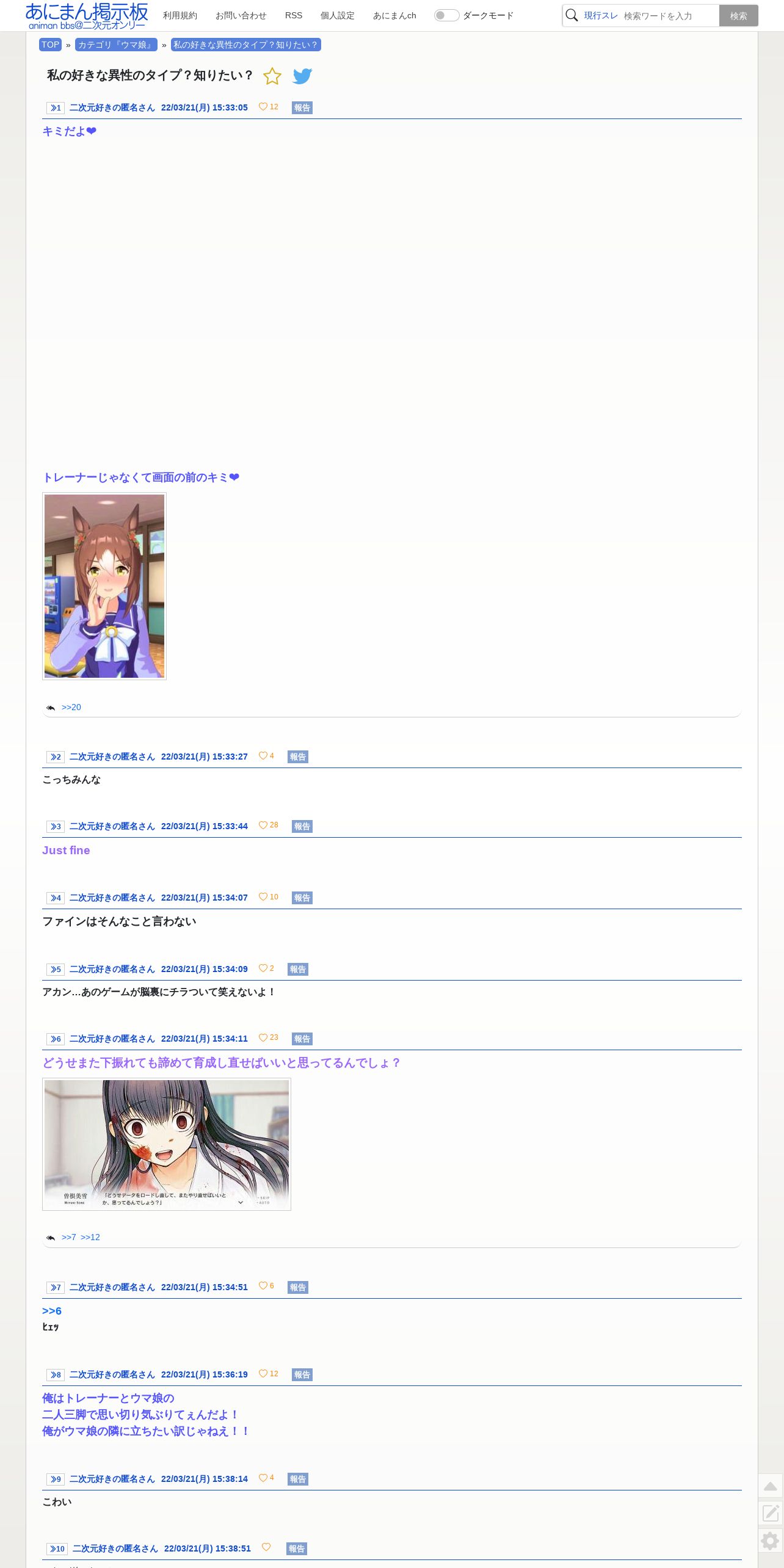Focus the 検索ワードを入力 search field
The image size is (784, 1568).
coord(669,16)
